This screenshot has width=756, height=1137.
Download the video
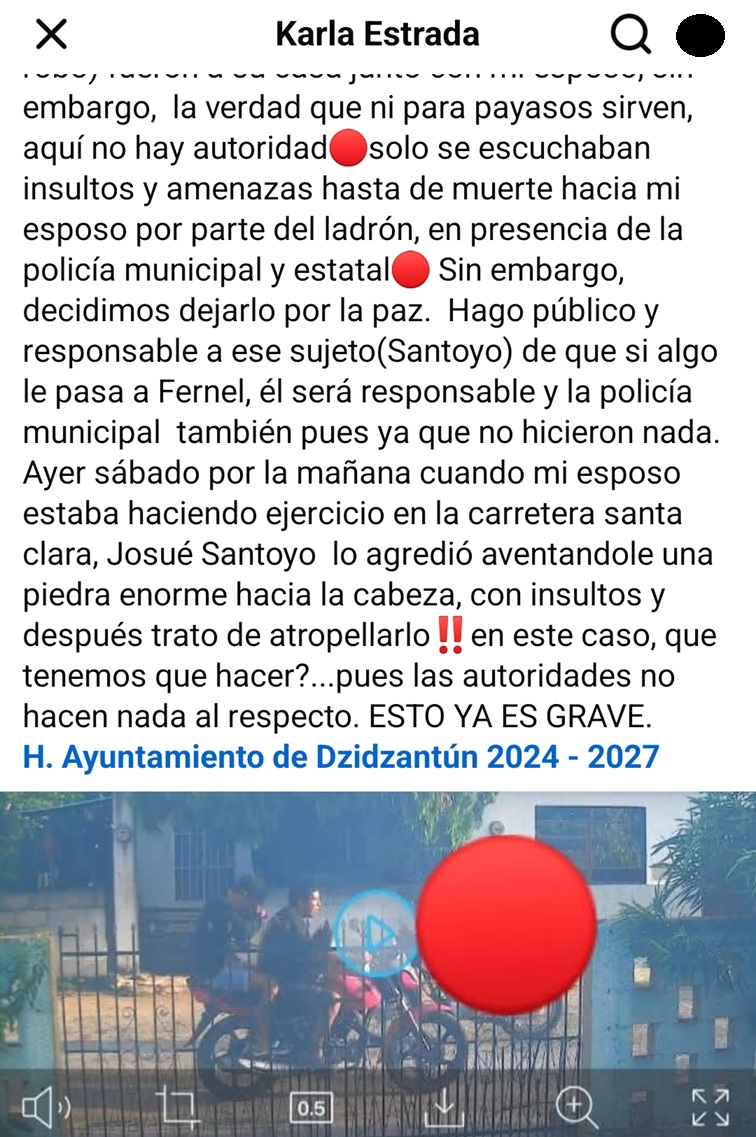[444, 1107]
